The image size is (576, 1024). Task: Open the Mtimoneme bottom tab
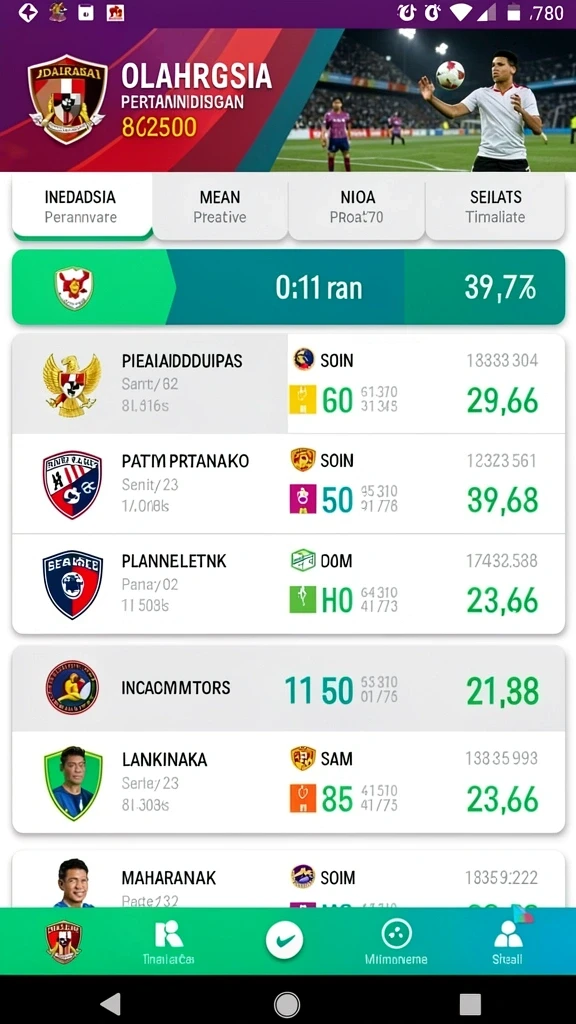[396, 943]
